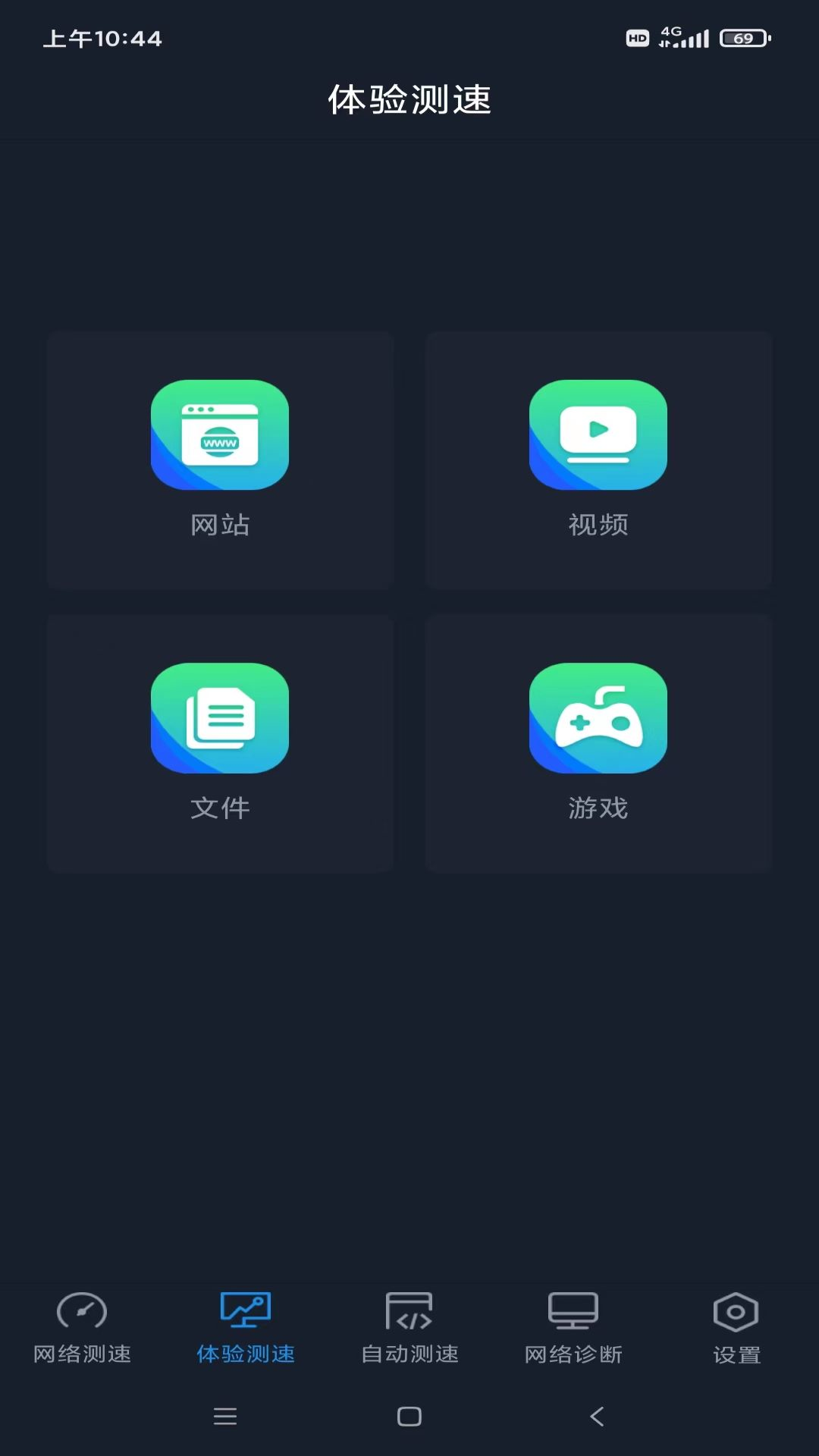Viewport: 819px width, 1456px height.
Task: Open the 设置 gear icon
Action: pos(734,1310)
